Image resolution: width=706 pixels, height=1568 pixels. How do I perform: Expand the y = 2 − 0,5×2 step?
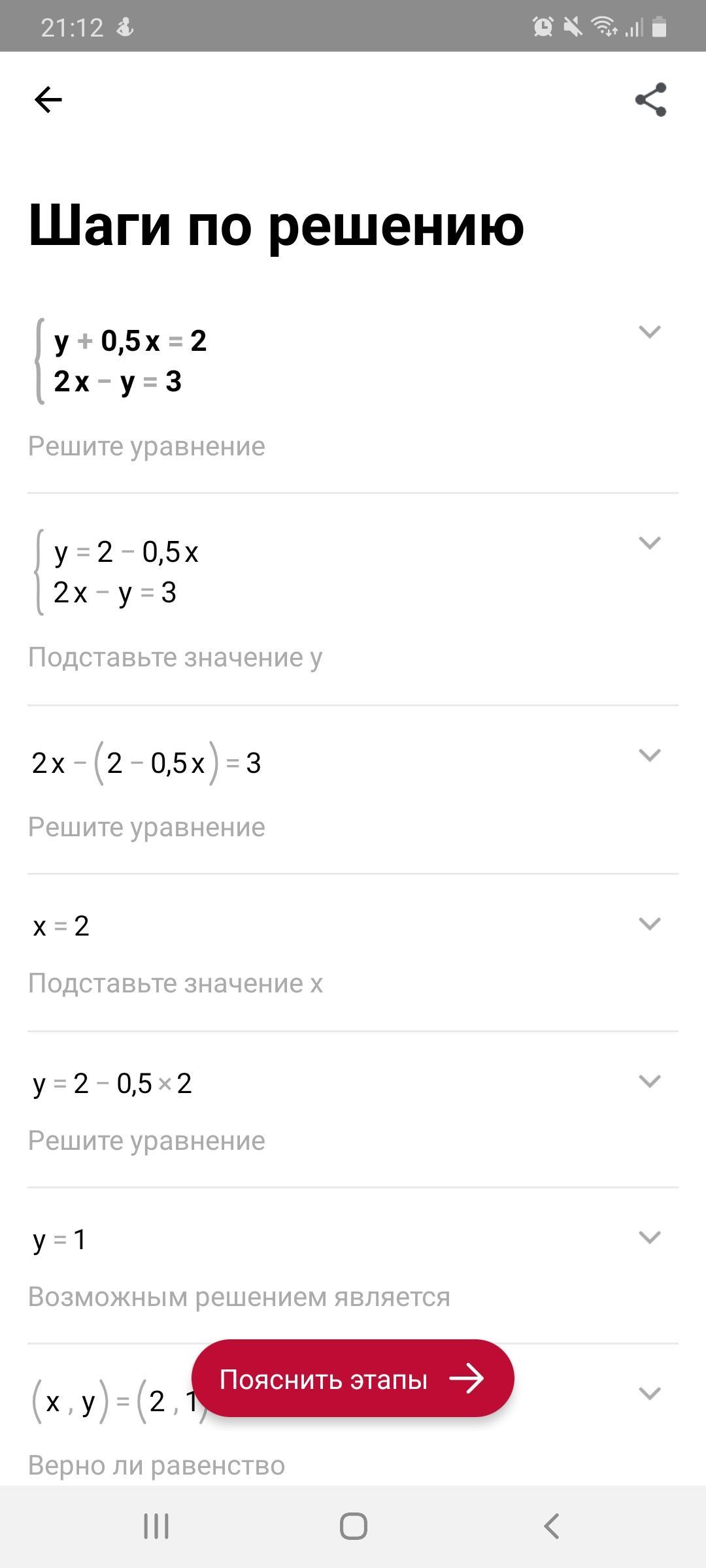[x=649, y=1081]
